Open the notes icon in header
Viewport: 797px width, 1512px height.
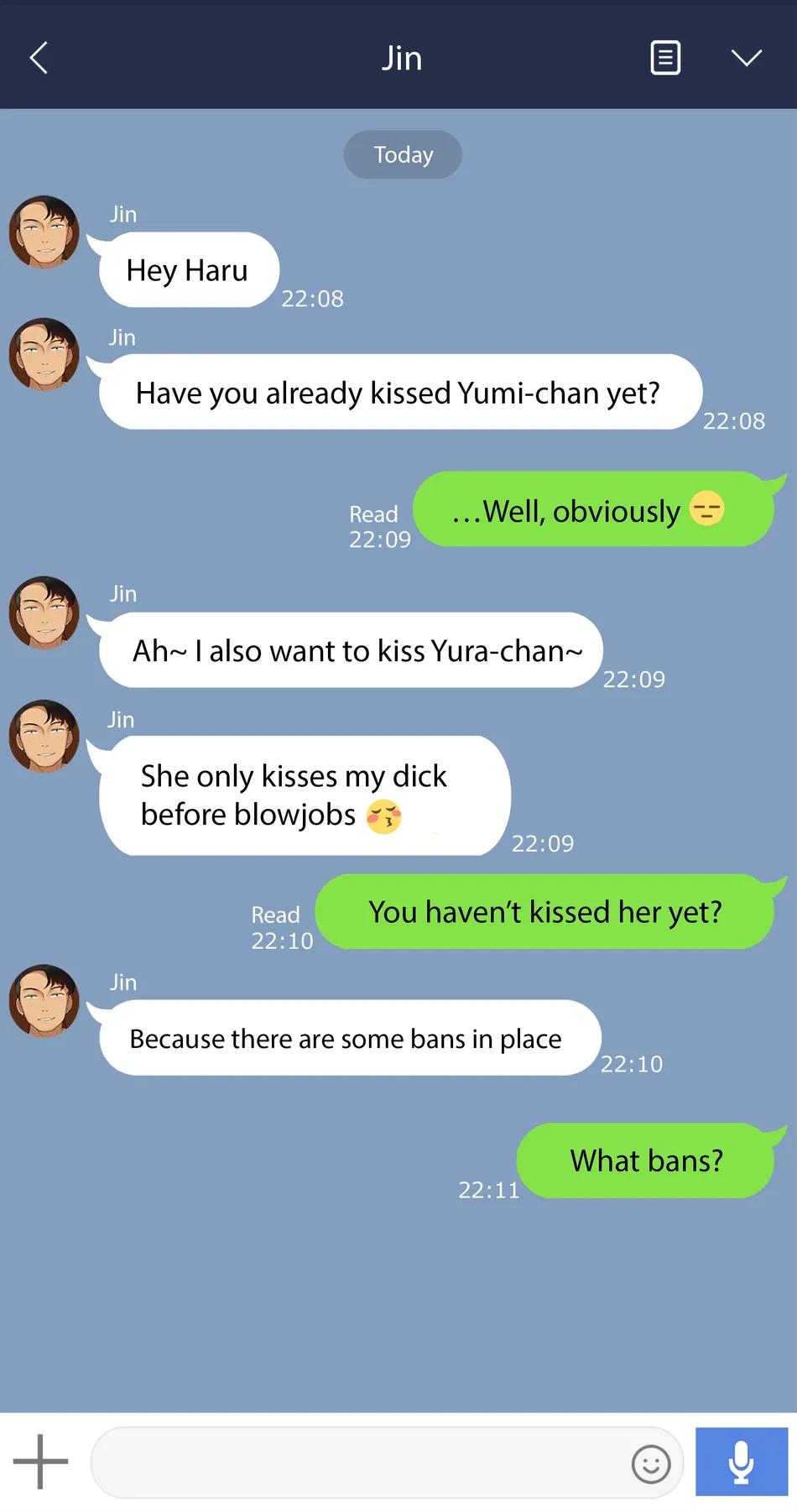click(x=665, y=58)
